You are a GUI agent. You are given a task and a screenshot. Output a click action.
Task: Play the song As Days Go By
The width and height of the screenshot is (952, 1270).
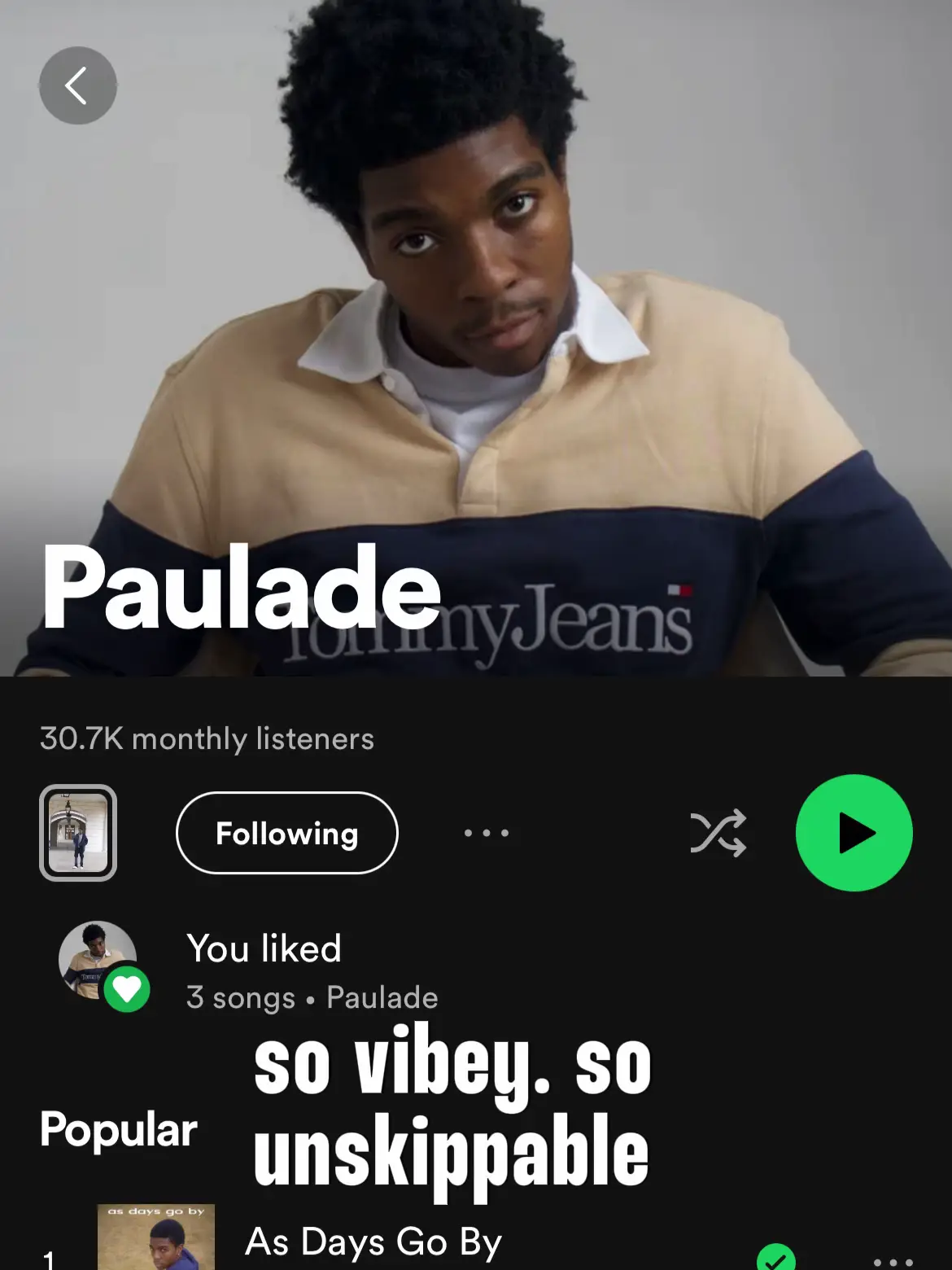point(373,1242)
